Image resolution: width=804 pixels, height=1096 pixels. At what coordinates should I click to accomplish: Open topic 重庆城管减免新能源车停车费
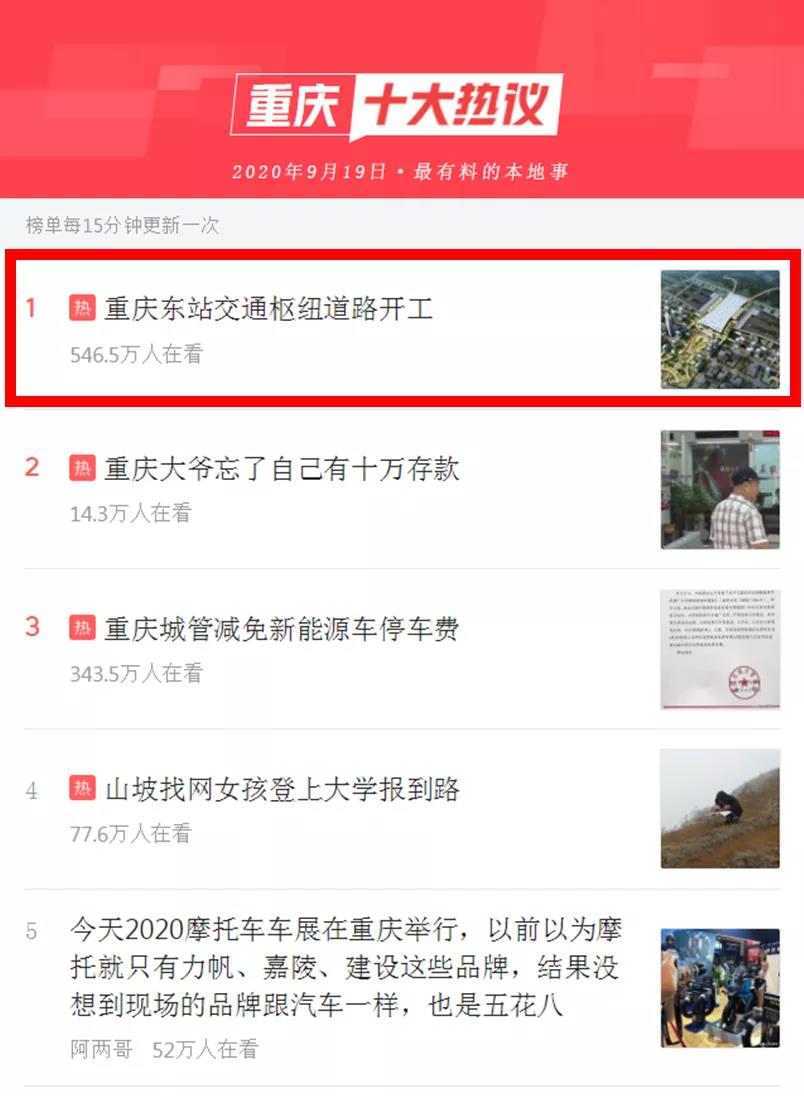pyautogui.click(x=282, y=629)
